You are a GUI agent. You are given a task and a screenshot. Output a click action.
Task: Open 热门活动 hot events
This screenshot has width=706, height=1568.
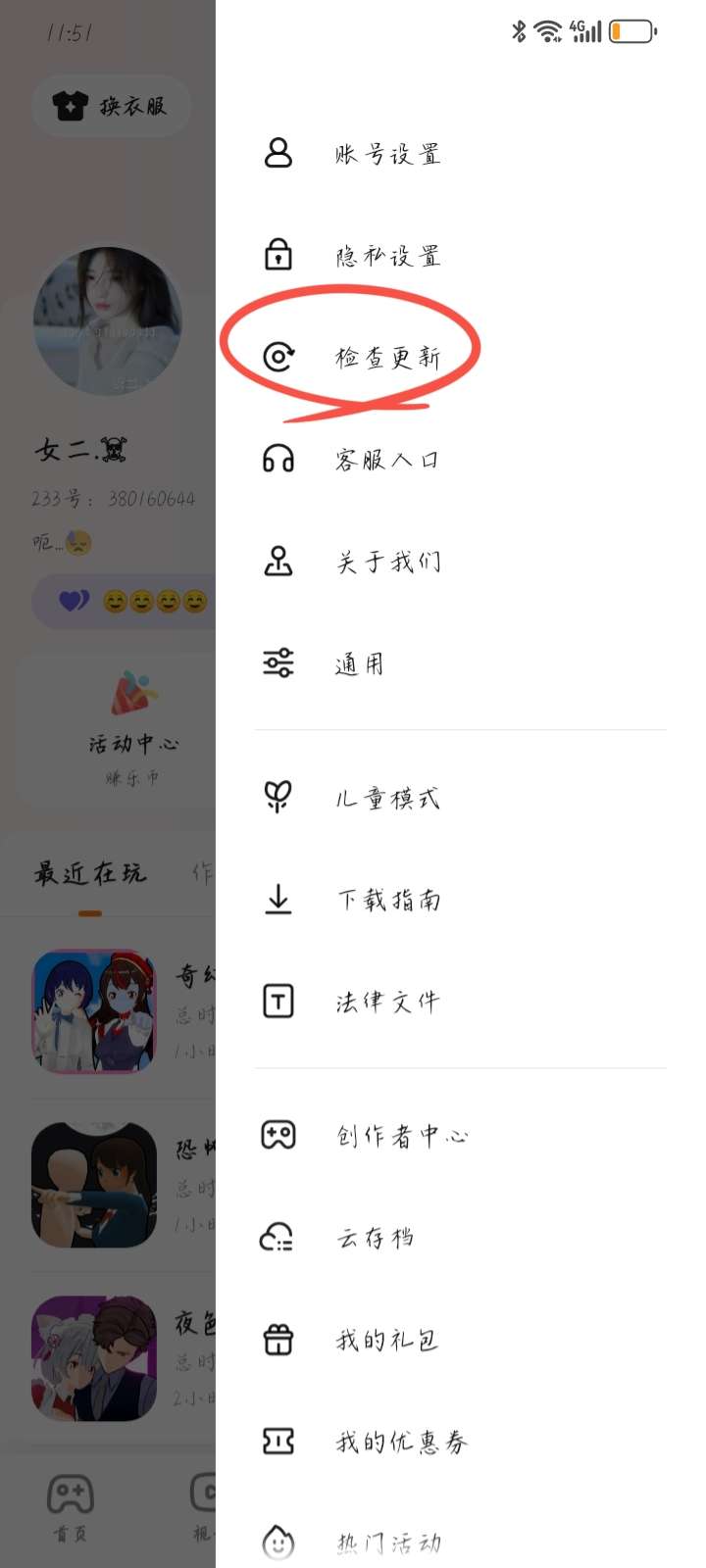point(387,1543)
